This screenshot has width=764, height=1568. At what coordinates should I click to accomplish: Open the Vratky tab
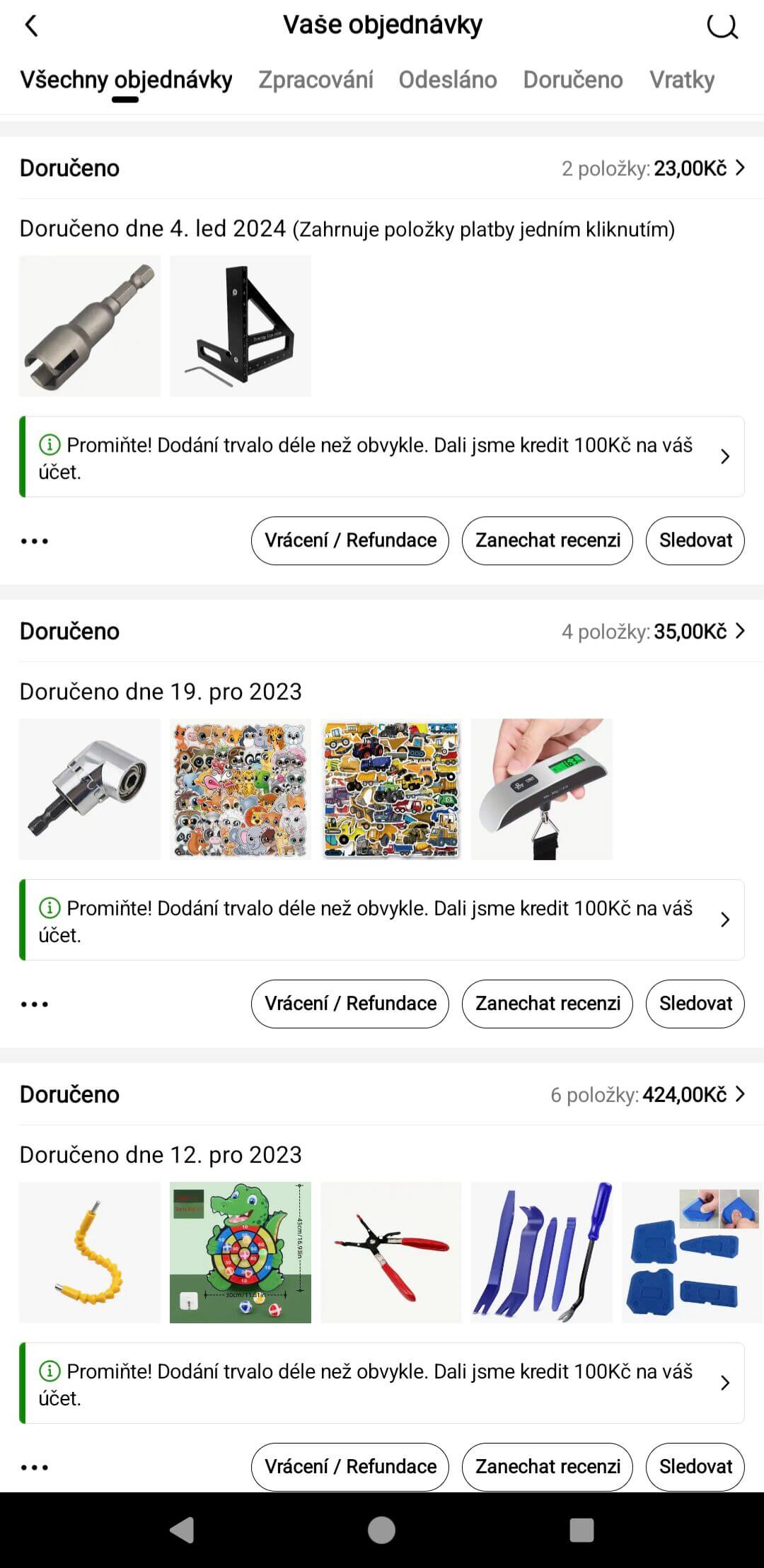coord(681,80)
